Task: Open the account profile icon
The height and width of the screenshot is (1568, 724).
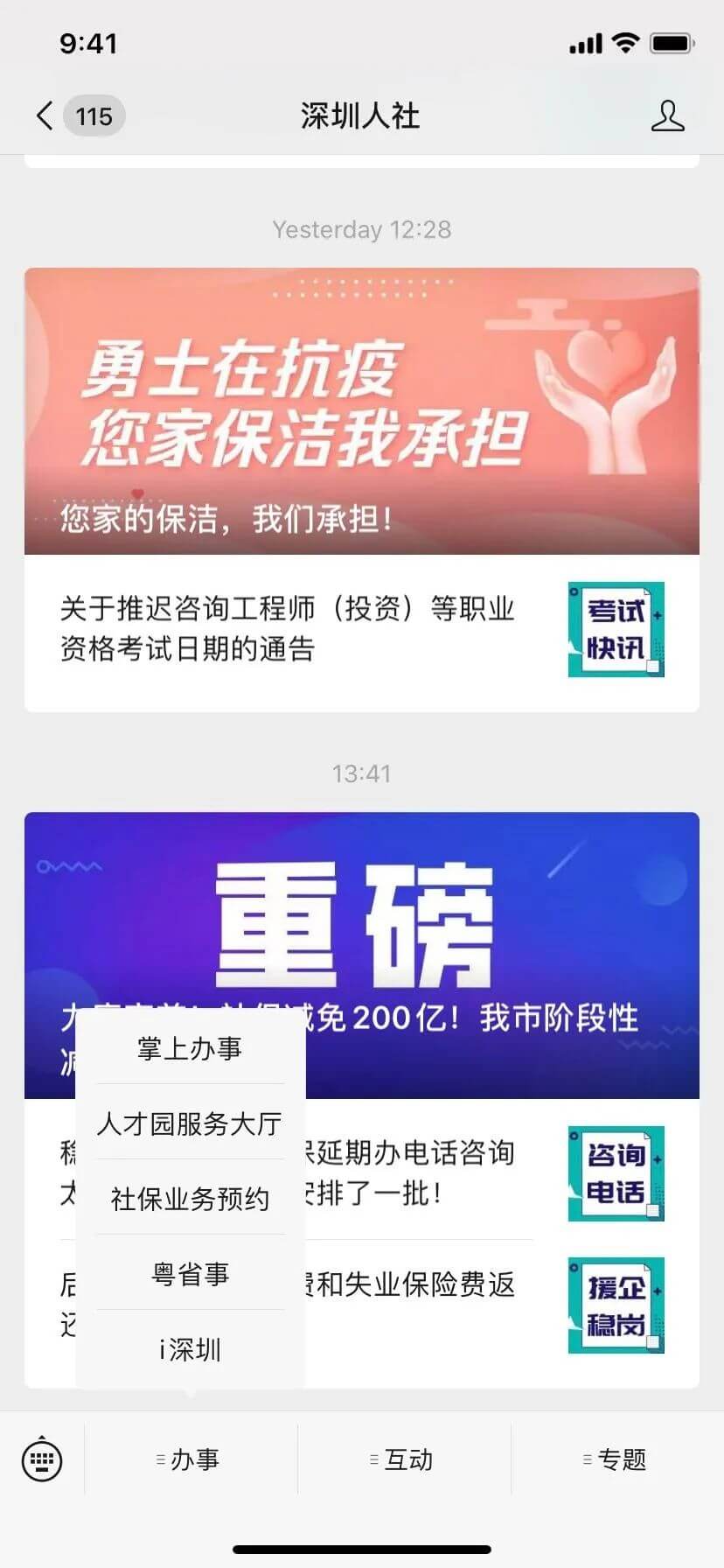Action: click(667, 115)
